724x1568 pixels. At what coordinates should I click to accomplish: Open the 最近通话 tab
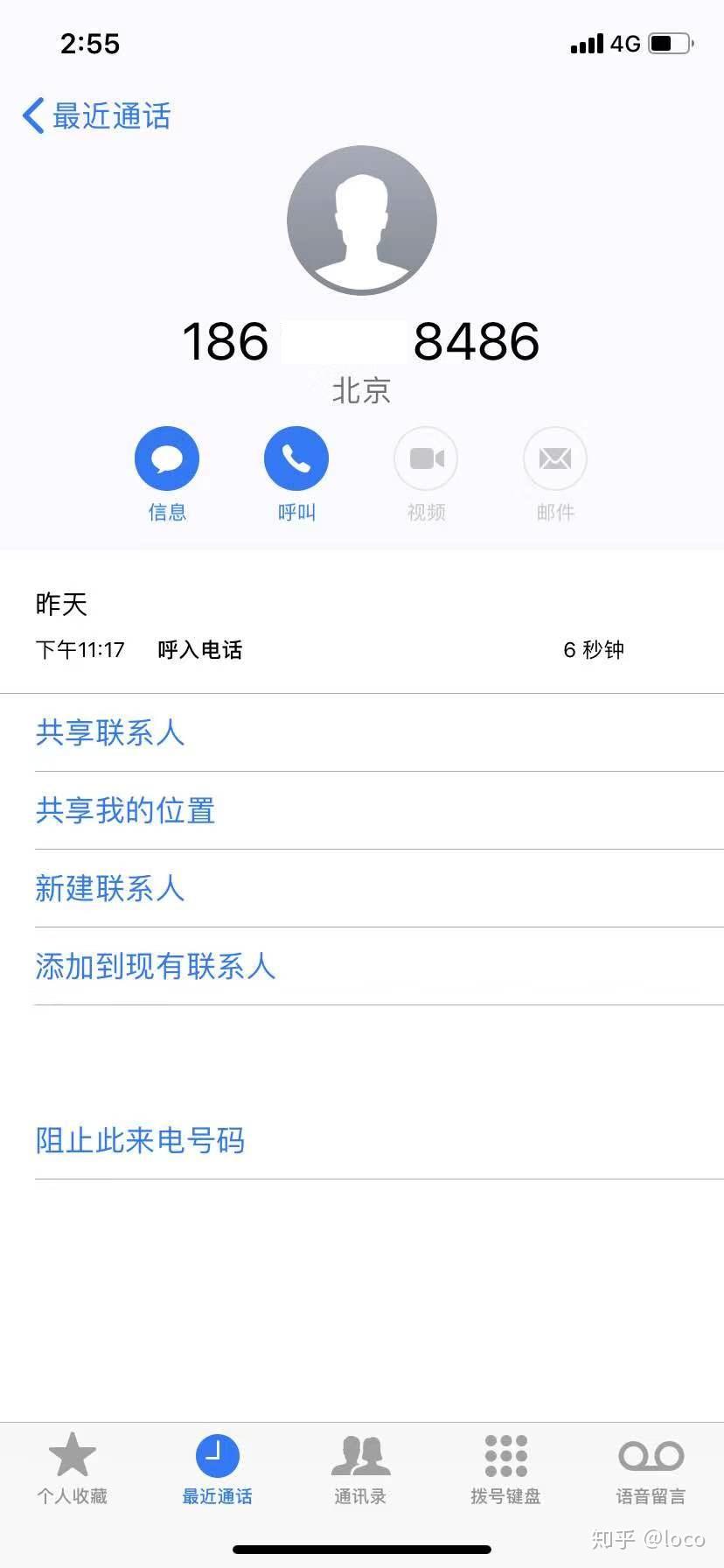[217, 1468]
